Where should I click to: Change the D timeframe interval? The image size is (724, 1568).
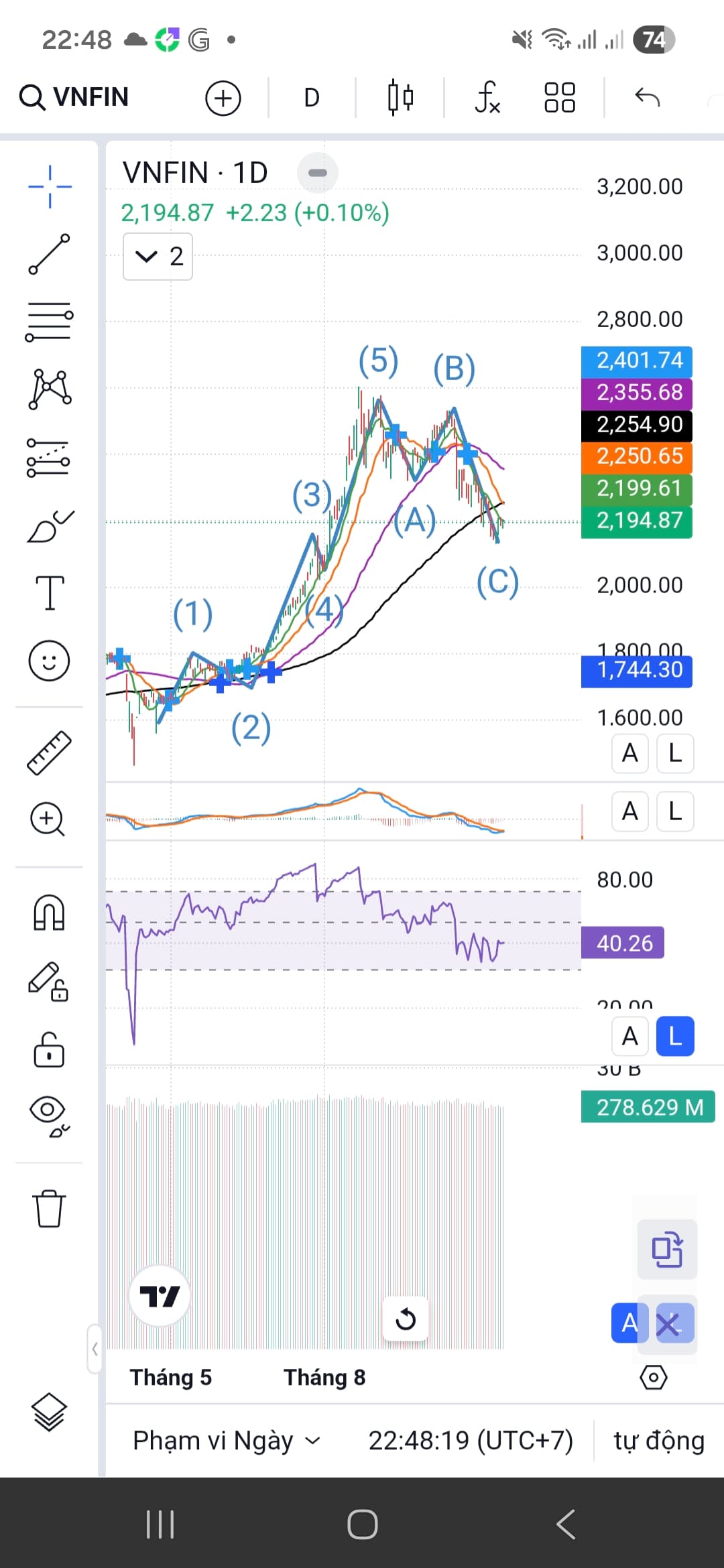312,98
